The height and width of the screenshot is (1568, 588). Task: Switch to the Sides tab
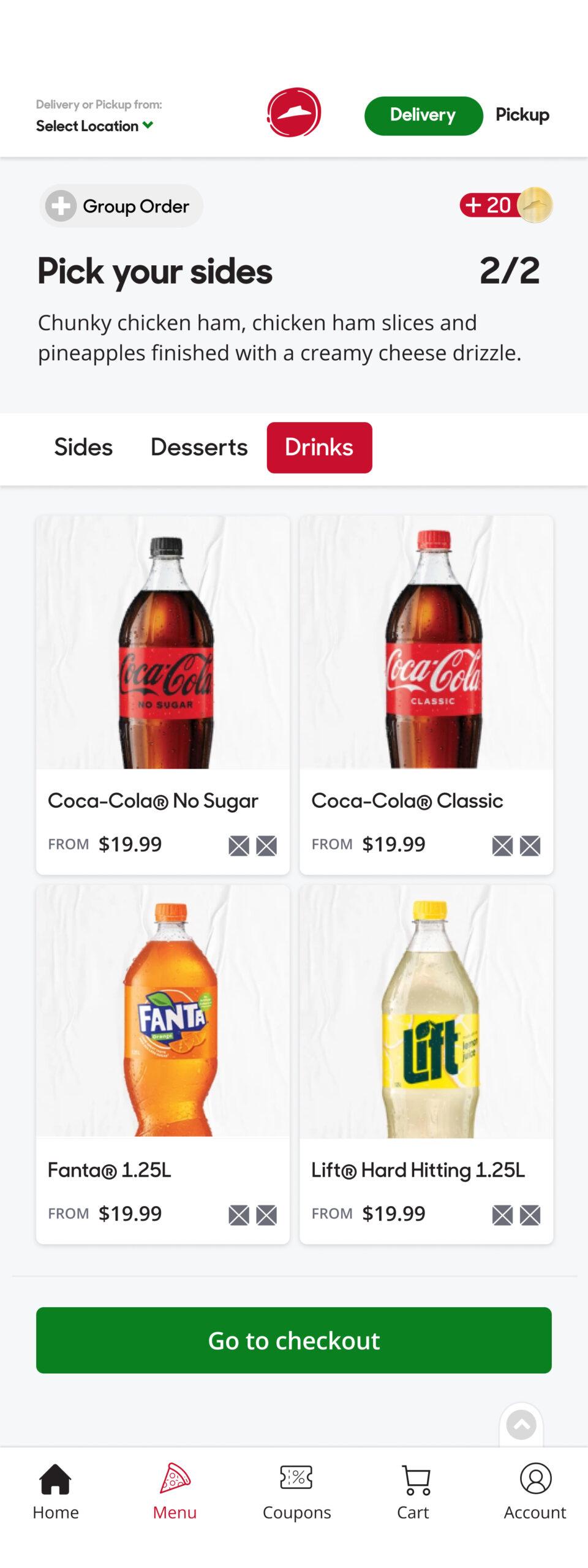point(83,447)
